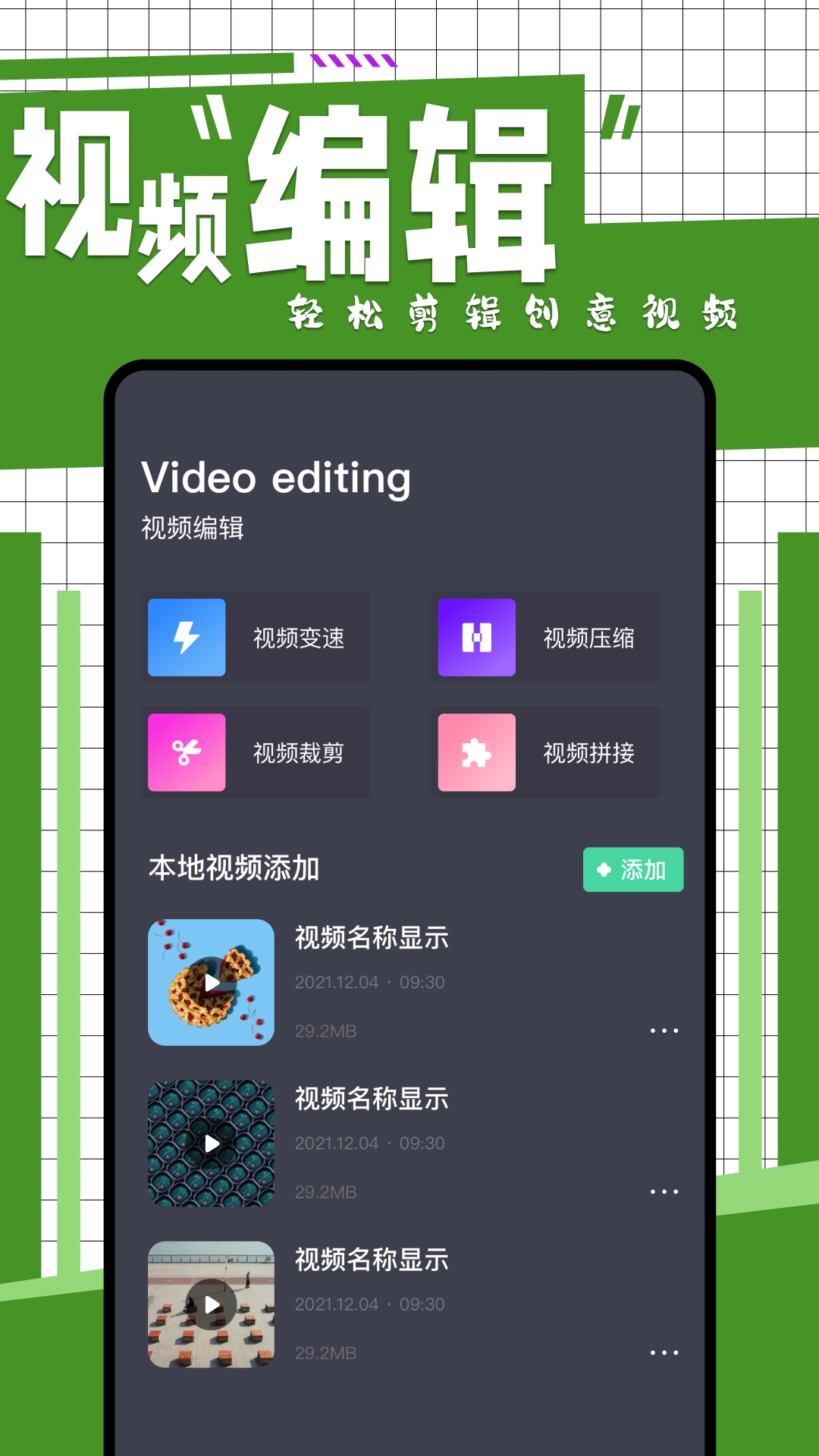Viewport: 819px width, 1456px height.
Task: Click the 视频拼接 feature card
Action: 544,752
